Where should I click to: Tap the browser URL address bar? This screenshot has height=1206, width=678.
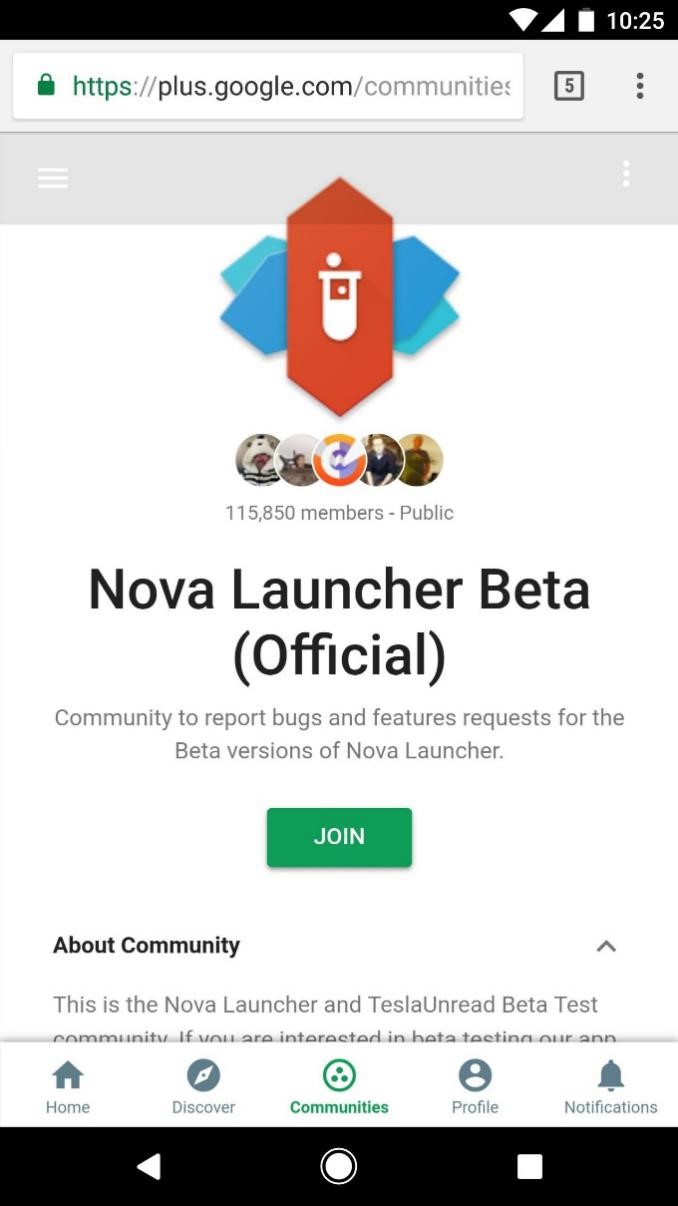290,86
